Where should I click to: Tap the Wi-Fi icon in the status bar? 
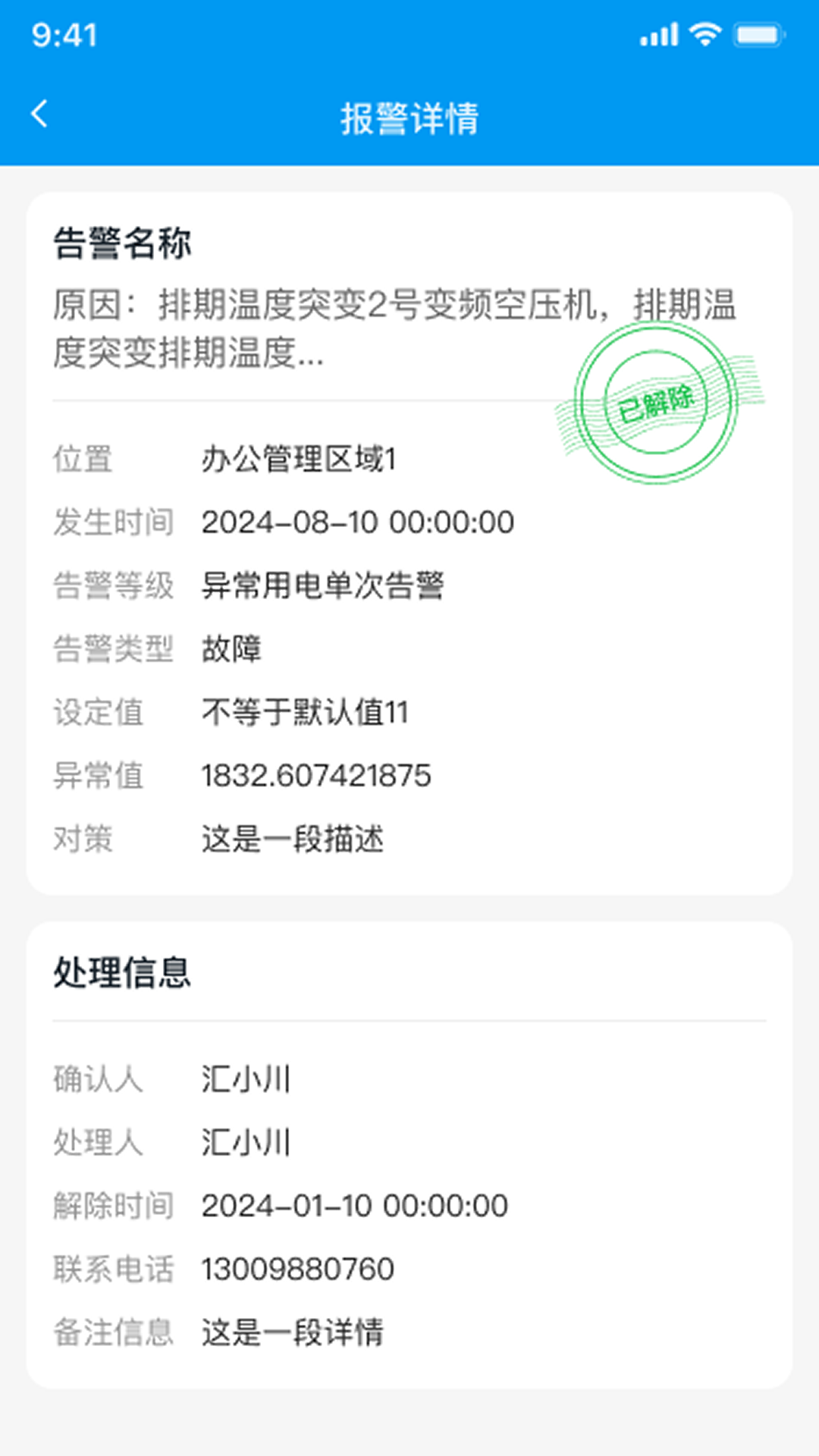coord(707,33)
